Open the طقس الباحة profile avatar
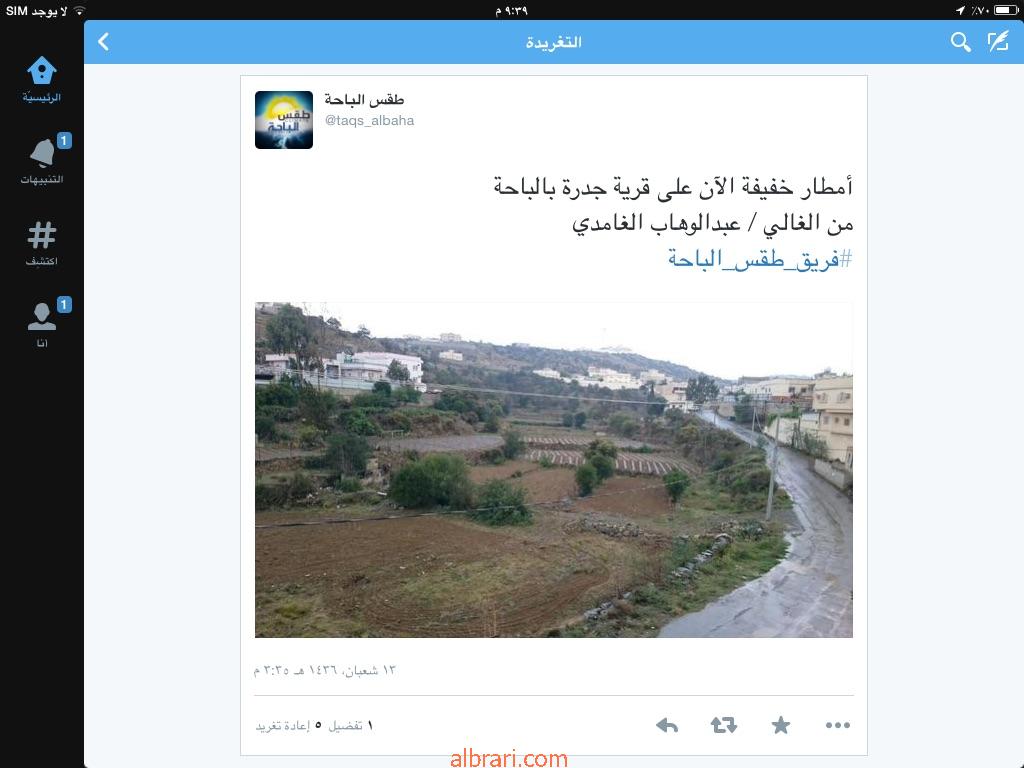The height and width of the screenshot is (768, 1024). point(284,120)
